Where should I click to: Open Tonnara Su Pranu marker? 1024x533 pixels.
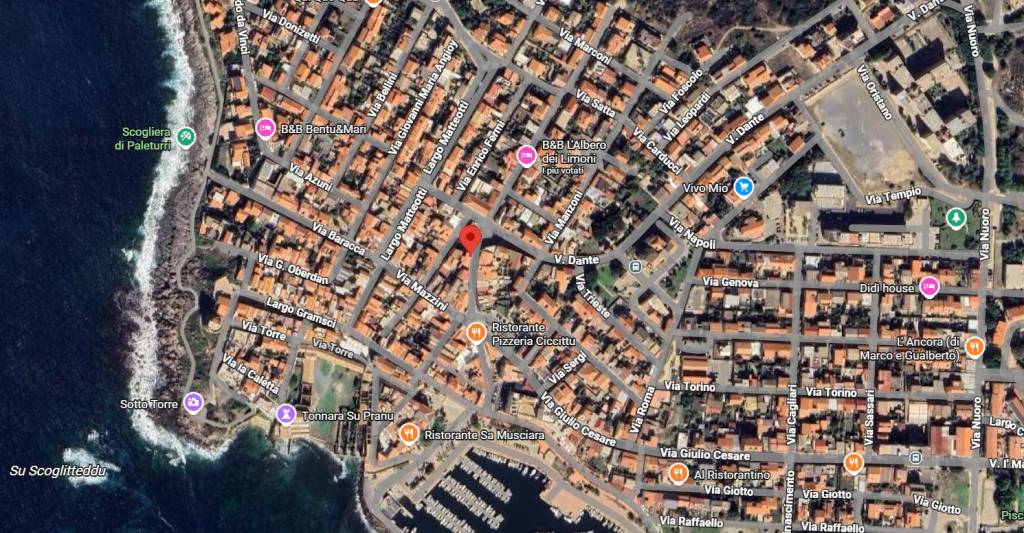(x=287, y=414)
